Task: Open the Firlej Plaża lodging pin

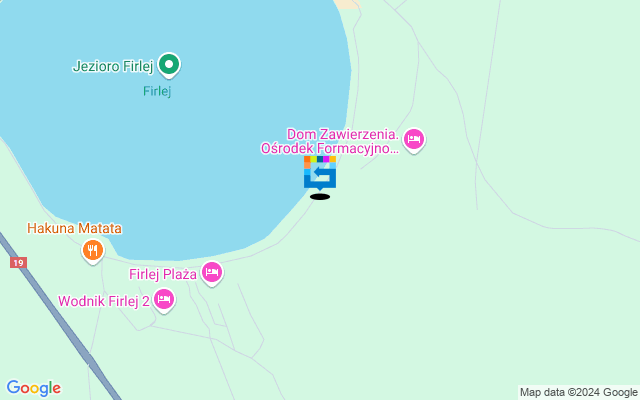Action: click(211, 271)
